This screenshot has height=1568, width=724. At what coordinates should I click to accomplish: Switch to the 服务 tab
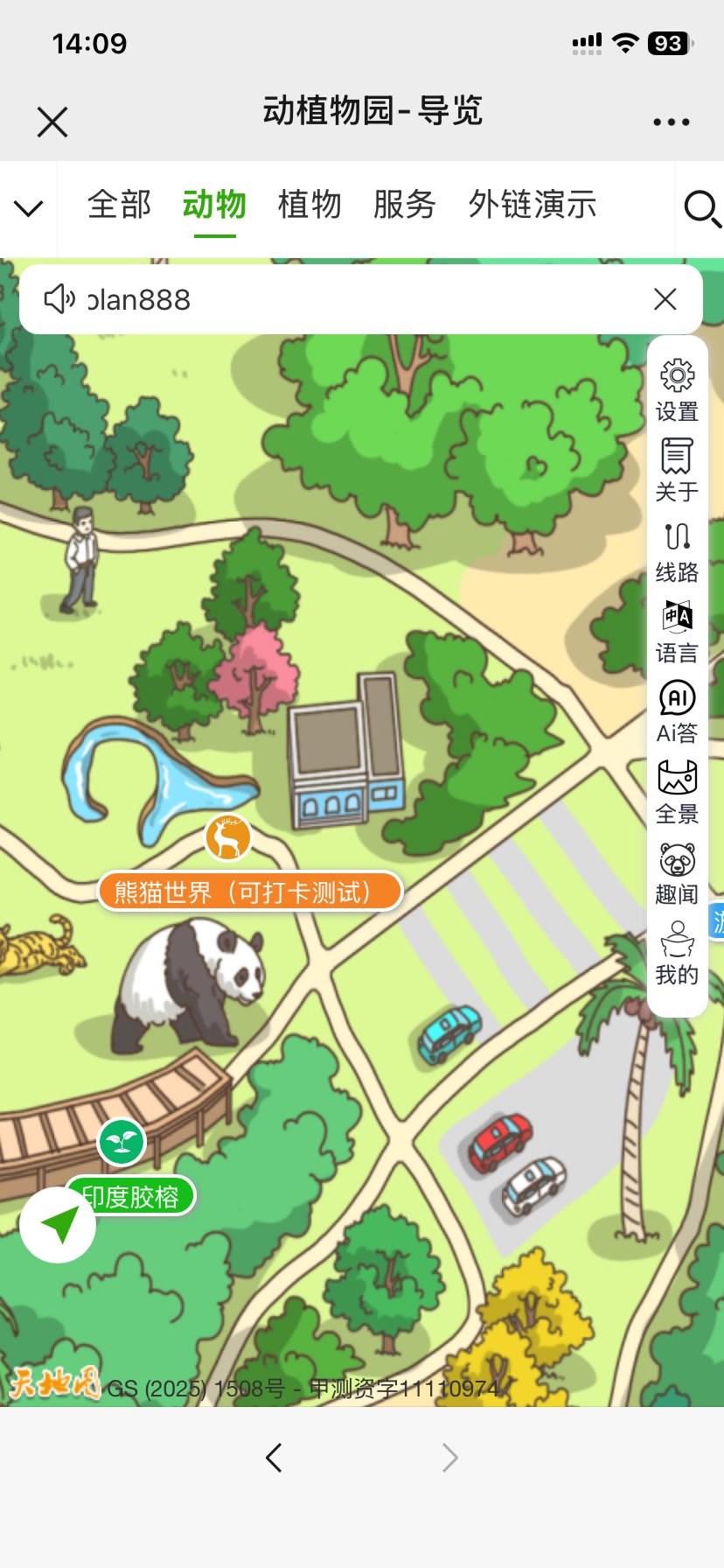click(404, 205)
